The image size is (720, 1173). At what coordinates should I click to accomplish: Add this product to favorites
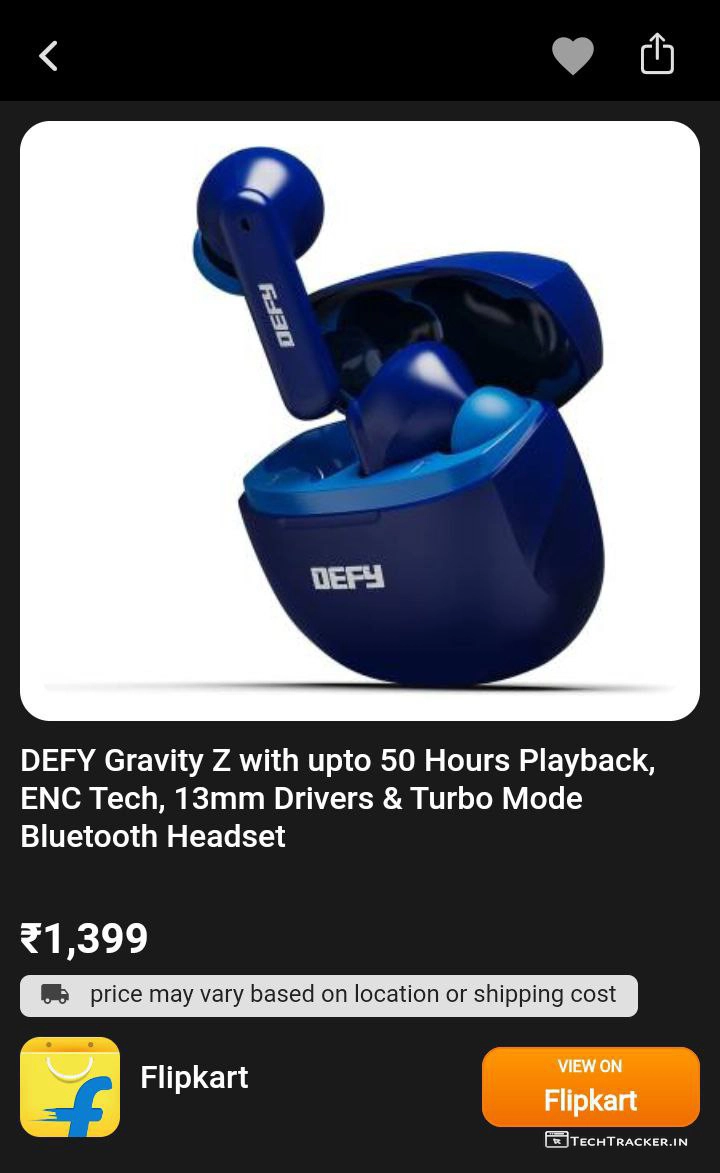click(573, 56)
